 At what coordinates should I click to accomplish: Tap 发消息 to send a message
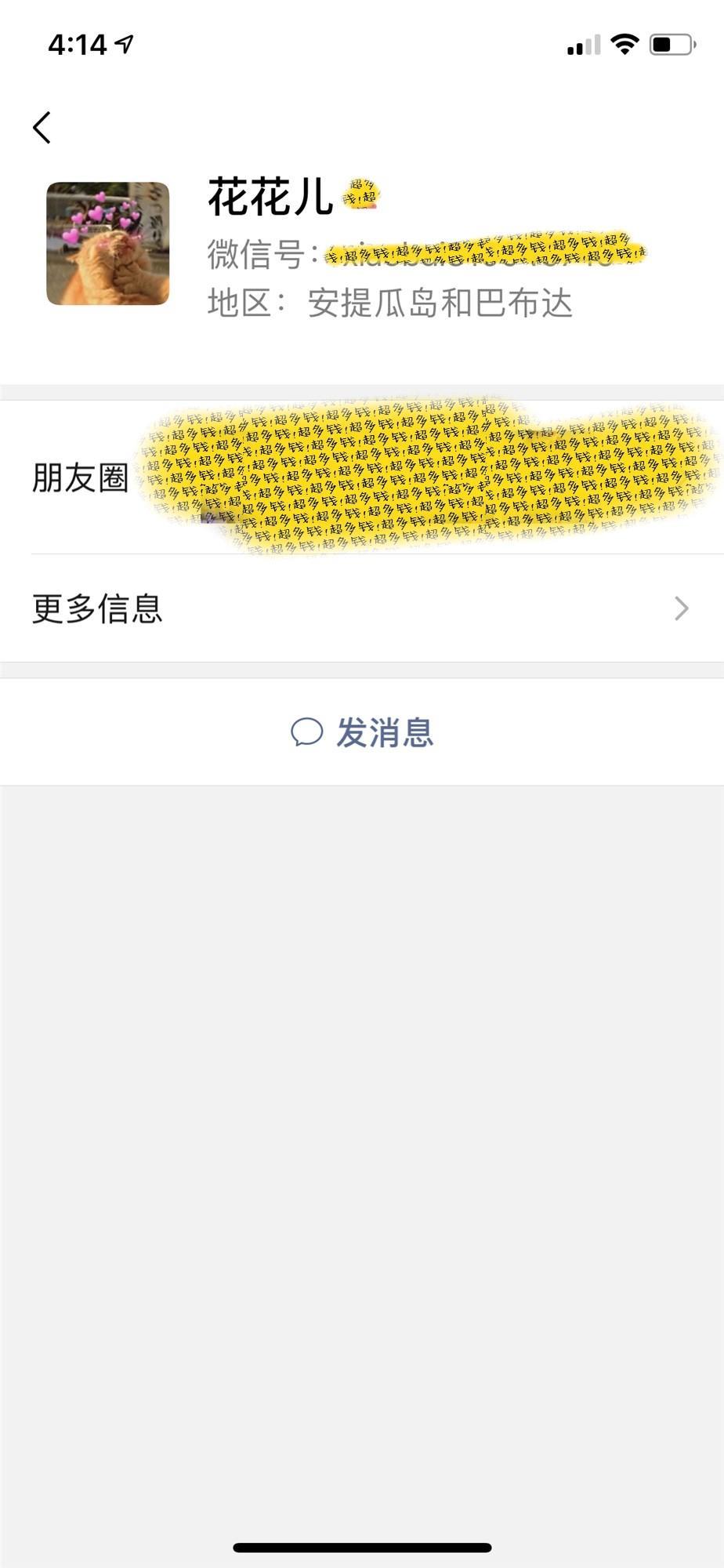tap(362, 732)
